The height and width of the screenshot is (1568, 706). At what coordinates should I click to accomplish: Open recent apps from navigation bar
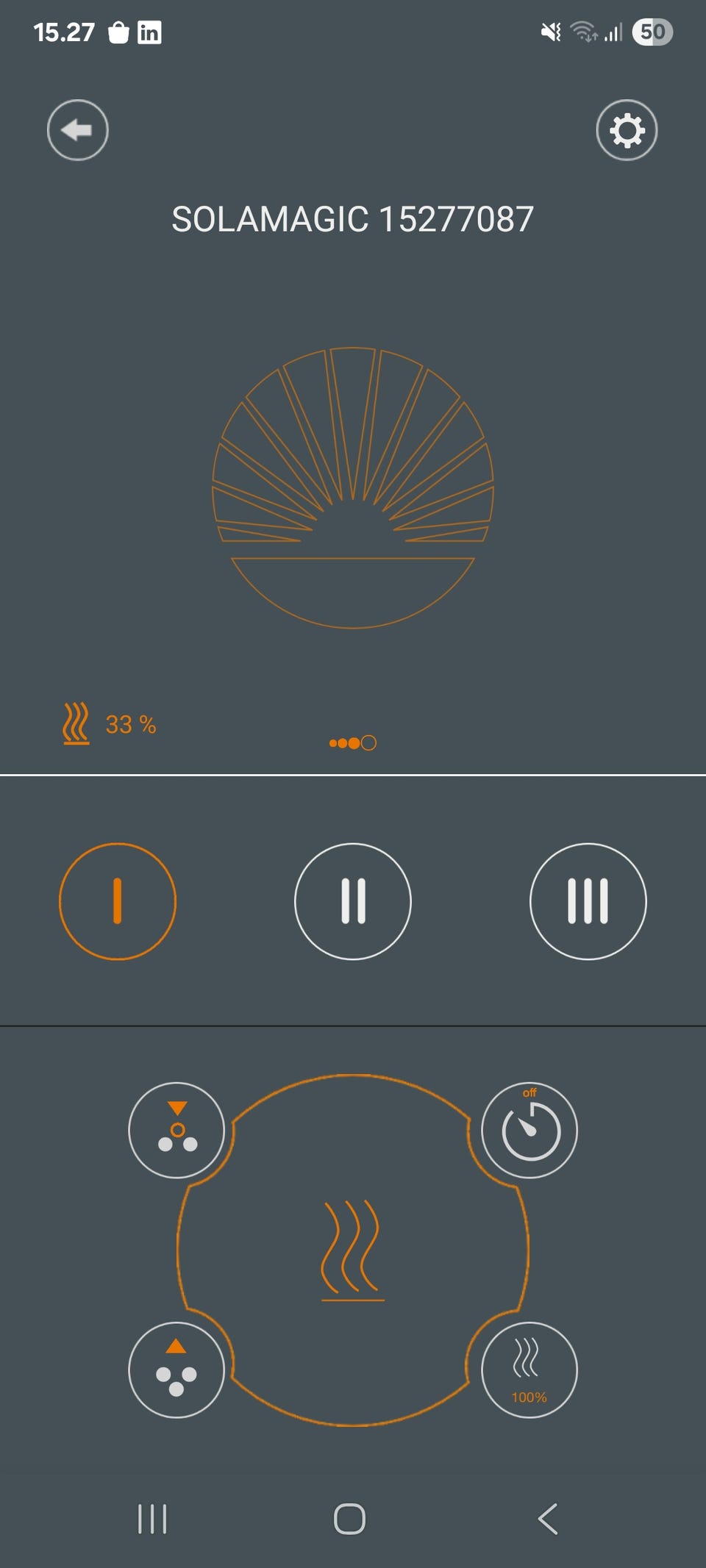[152, 1519]
